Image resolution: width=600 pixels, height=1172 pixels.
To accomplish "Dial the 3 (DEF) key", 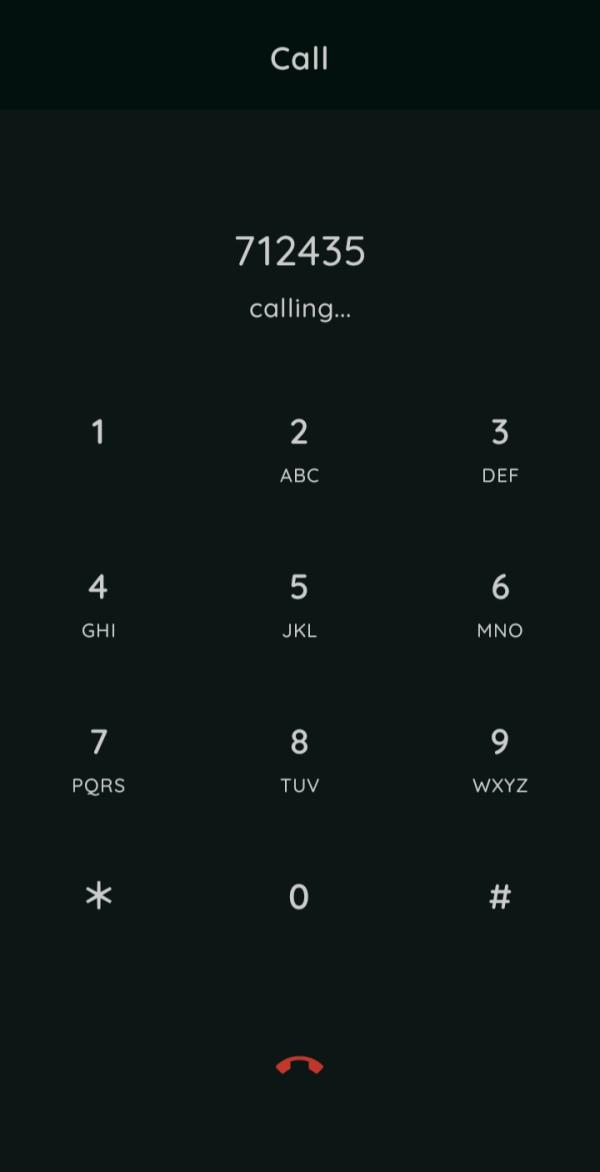I will coord(500,448).
